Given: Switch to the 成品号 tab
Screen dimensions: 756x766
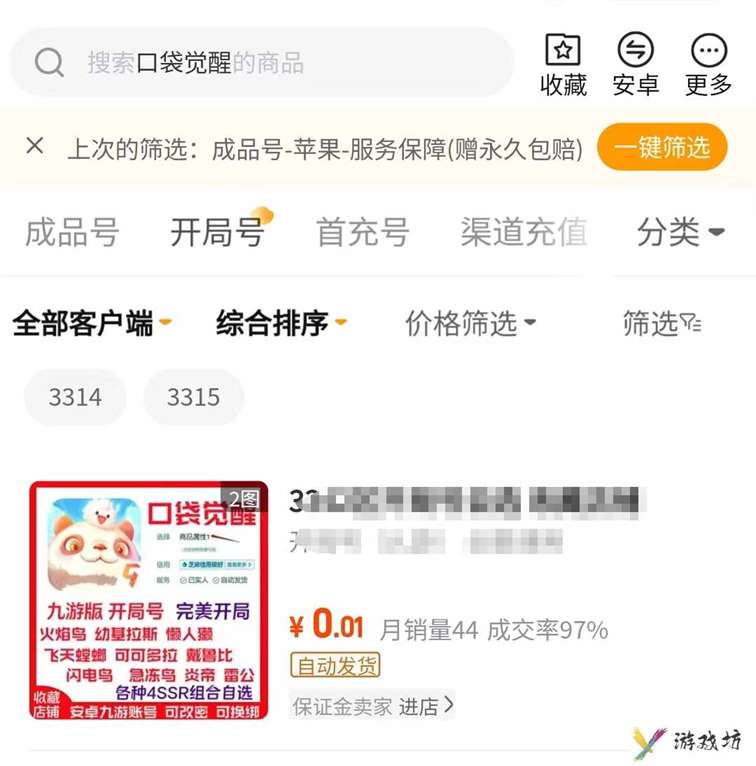Looking at the screenshot, I should [x=72, y=232].
